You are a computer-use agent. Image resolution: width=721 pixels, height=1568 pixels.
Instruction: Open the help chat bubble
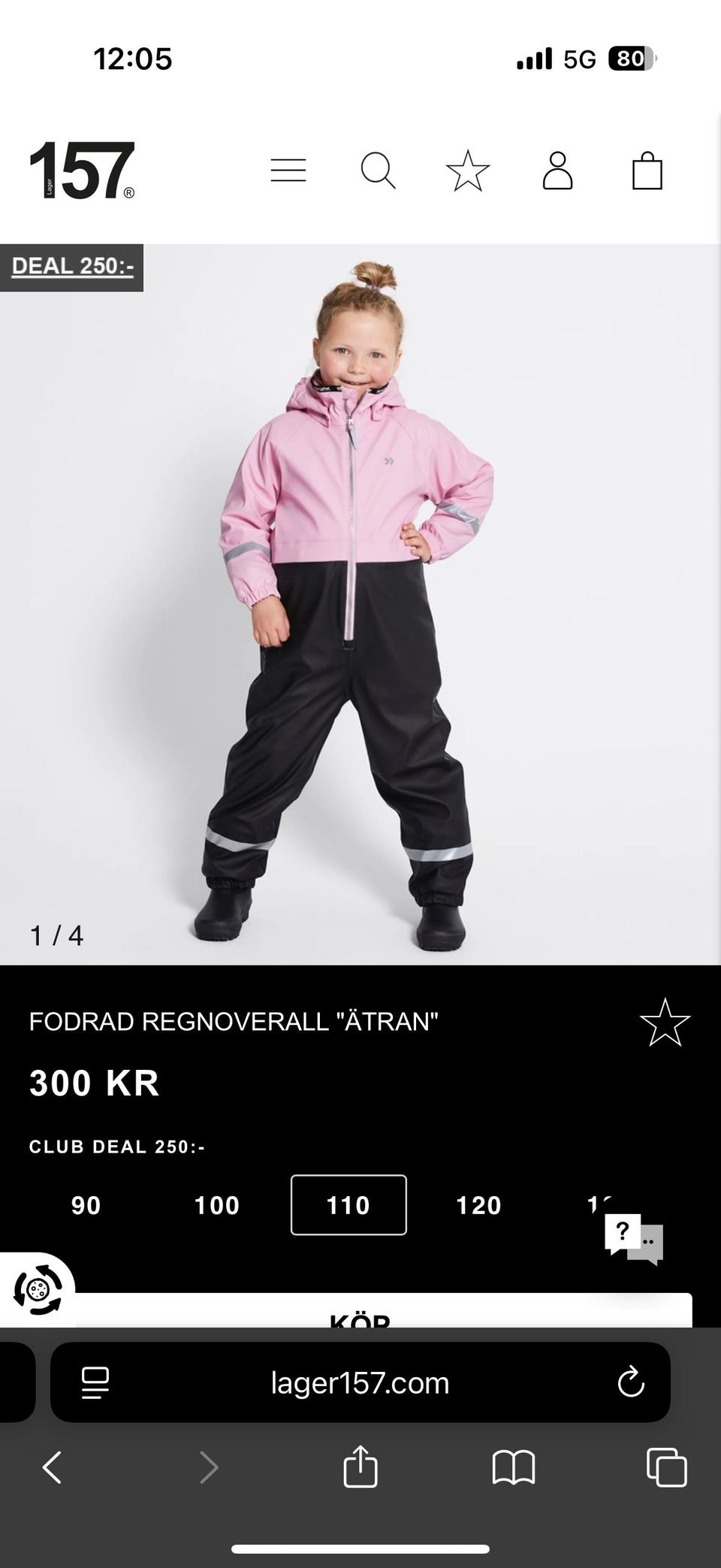[x=634, y=1239]
